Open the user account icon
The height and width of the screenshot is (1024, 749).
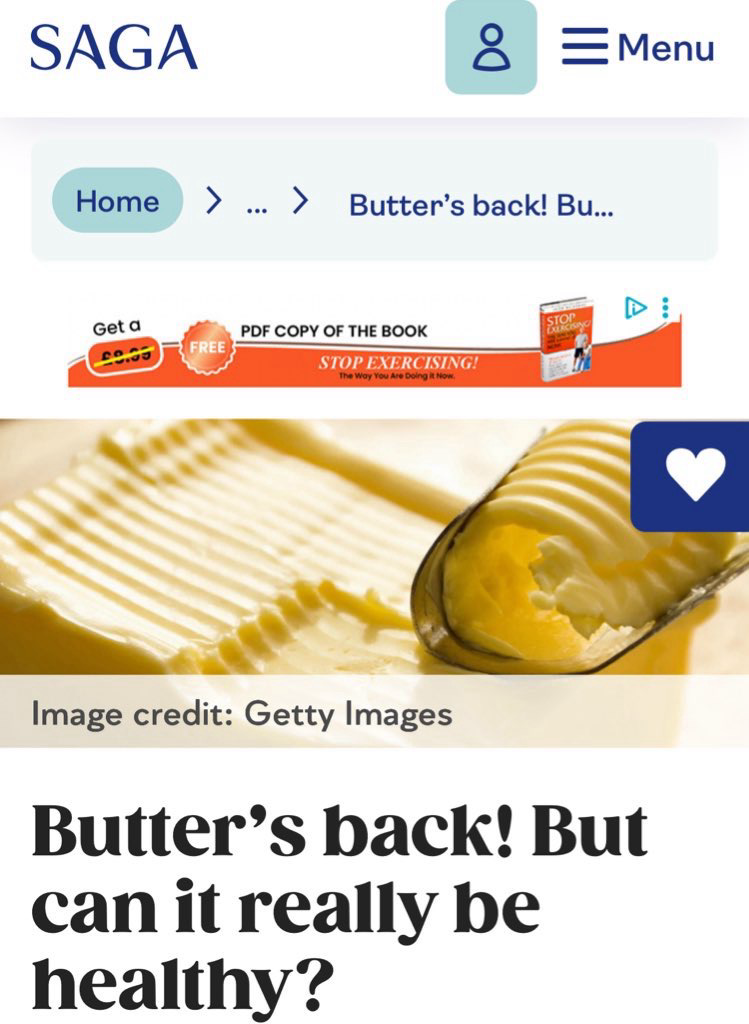(x=490, y=47)
